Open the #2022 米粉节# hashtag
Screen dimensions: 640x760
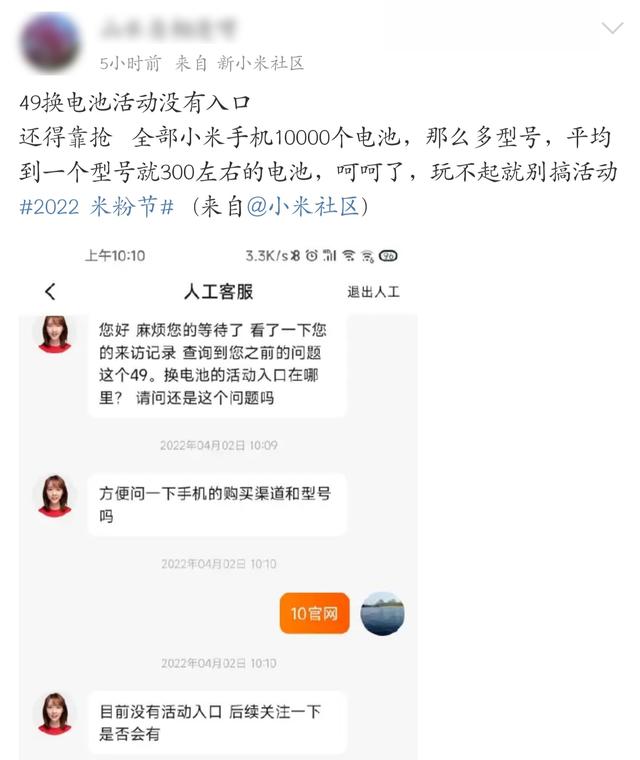97,206
